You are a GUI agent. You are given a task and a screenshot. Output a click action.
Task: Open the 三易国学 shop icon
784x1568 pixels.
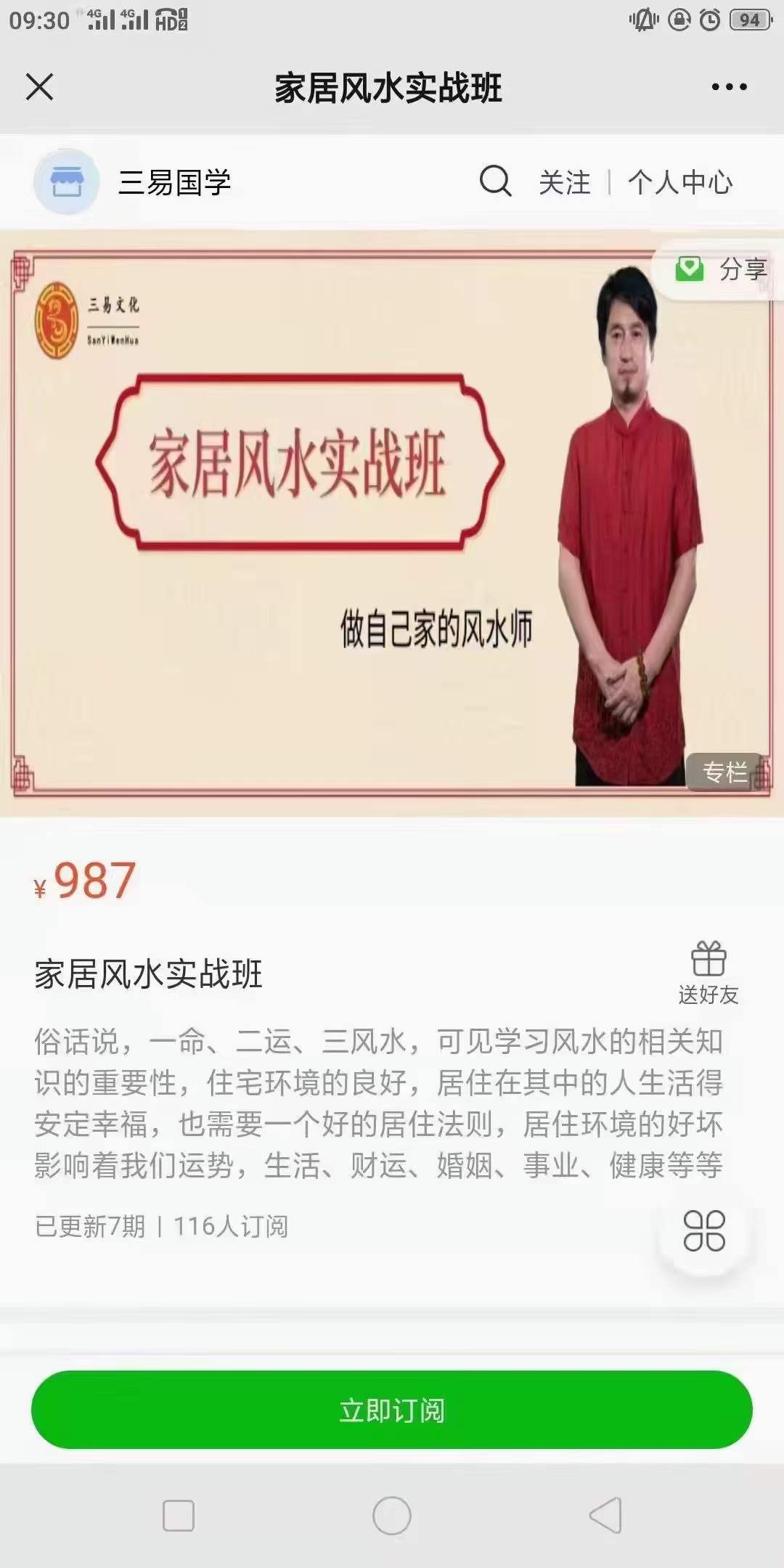point(66,182)
